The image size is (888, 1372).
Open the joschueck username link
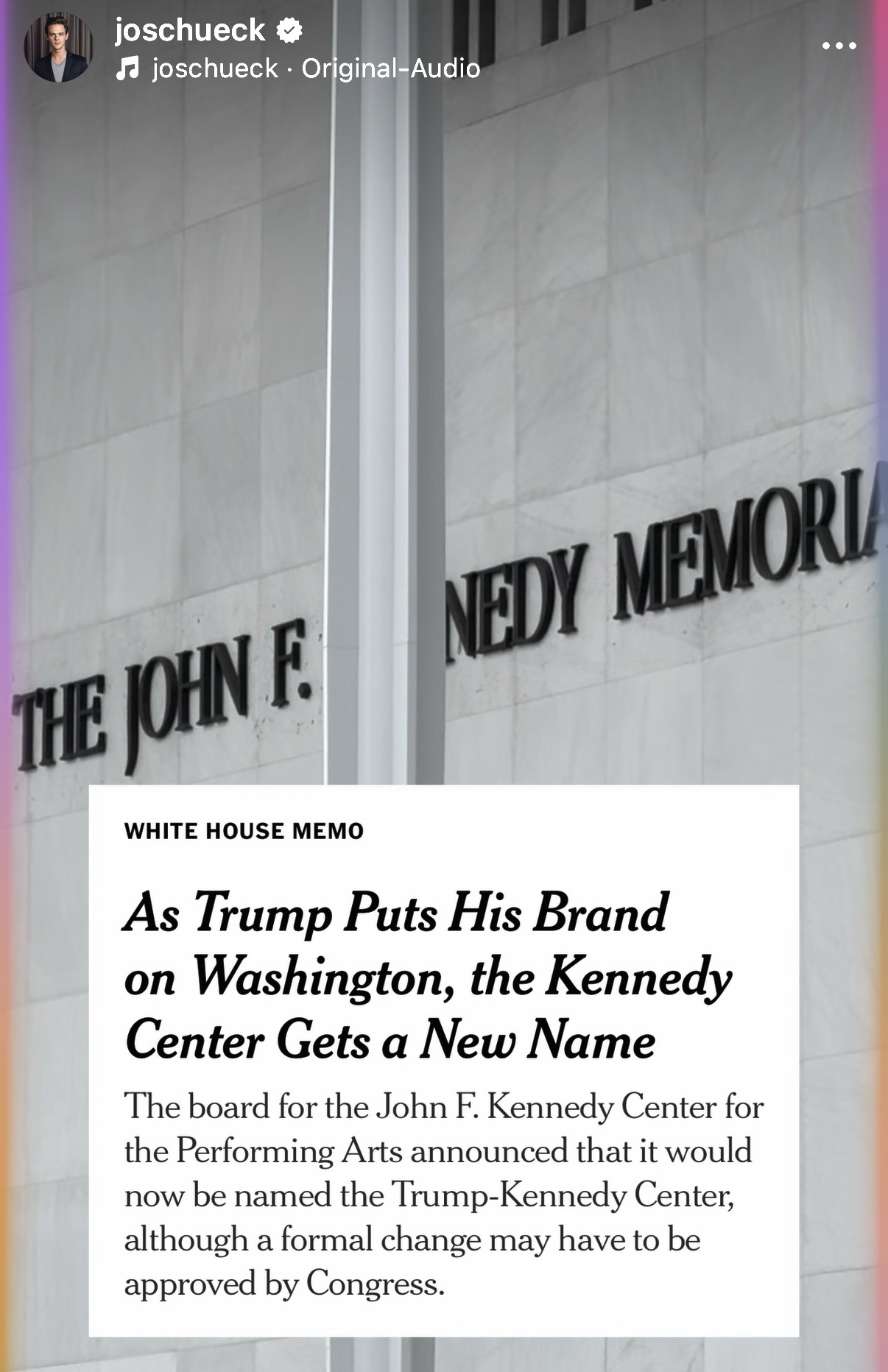(x=189, y=30)
